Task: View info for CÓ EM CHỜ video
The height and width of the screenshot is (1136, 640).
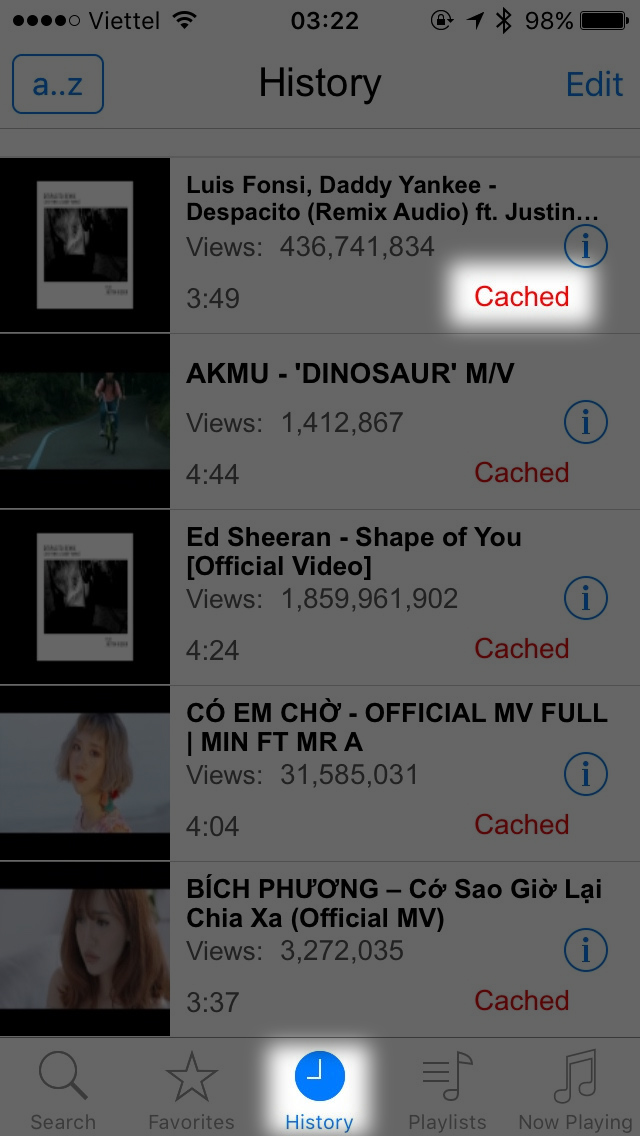Action: [x=585, y=773]
